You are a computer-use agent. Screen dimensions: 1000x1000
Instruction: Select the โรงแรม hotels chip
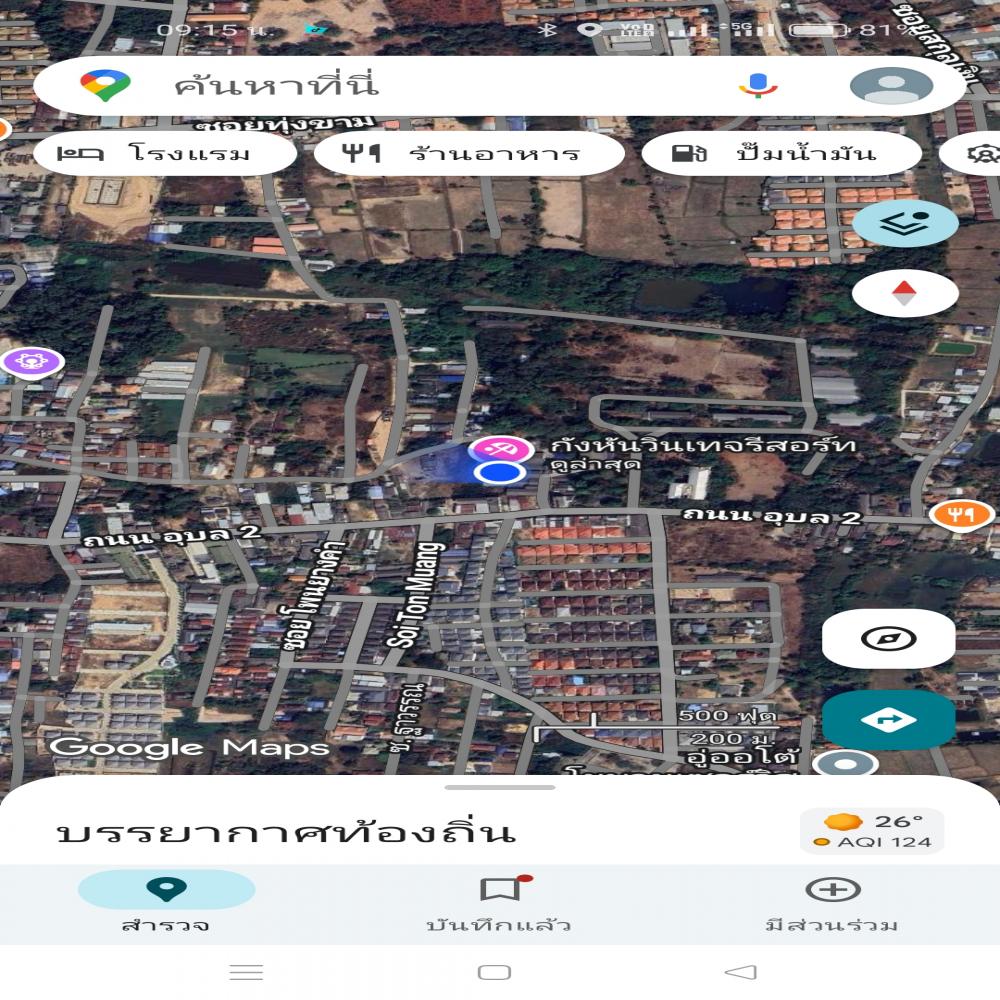(165, 154)
